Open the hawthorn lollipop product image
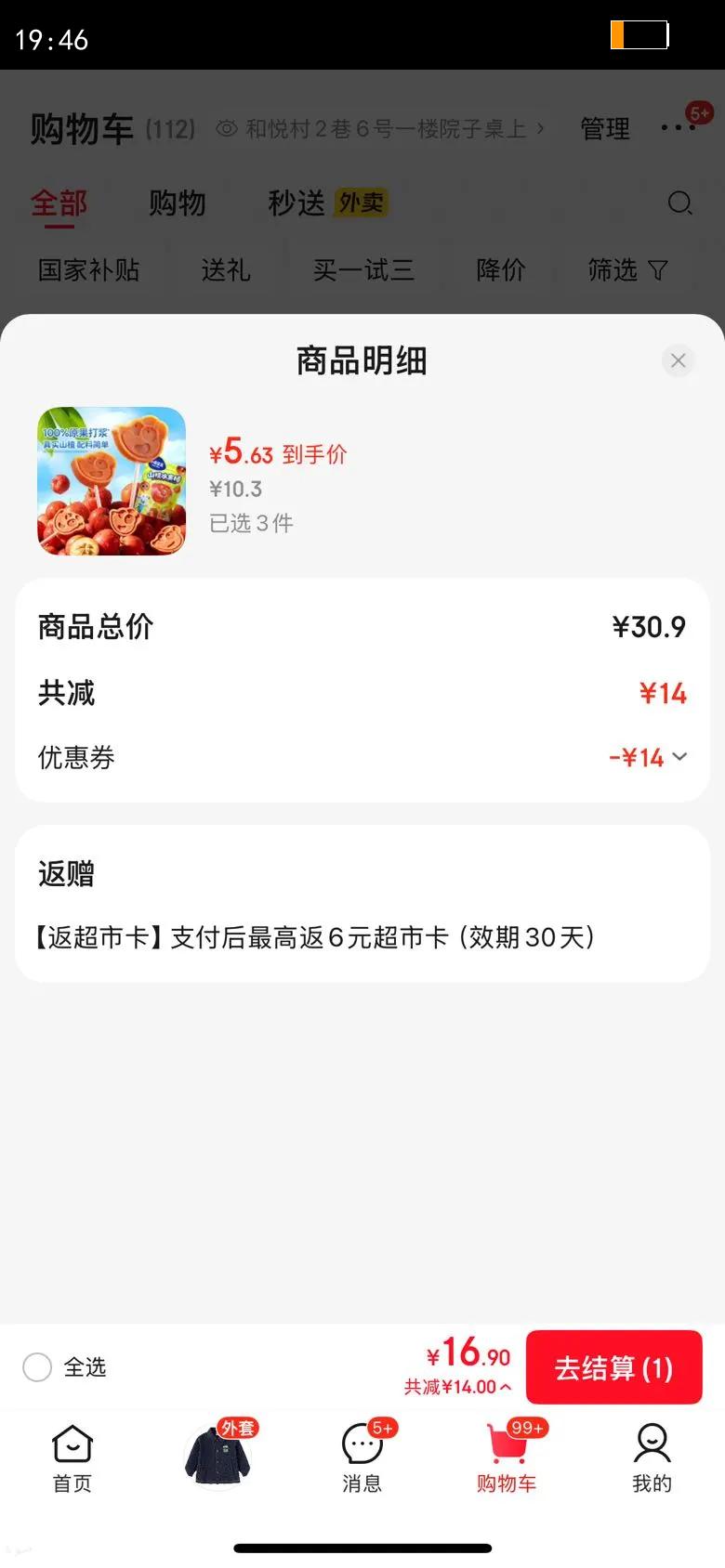Viewport: 725px width, 1568px height. (112, 481)
